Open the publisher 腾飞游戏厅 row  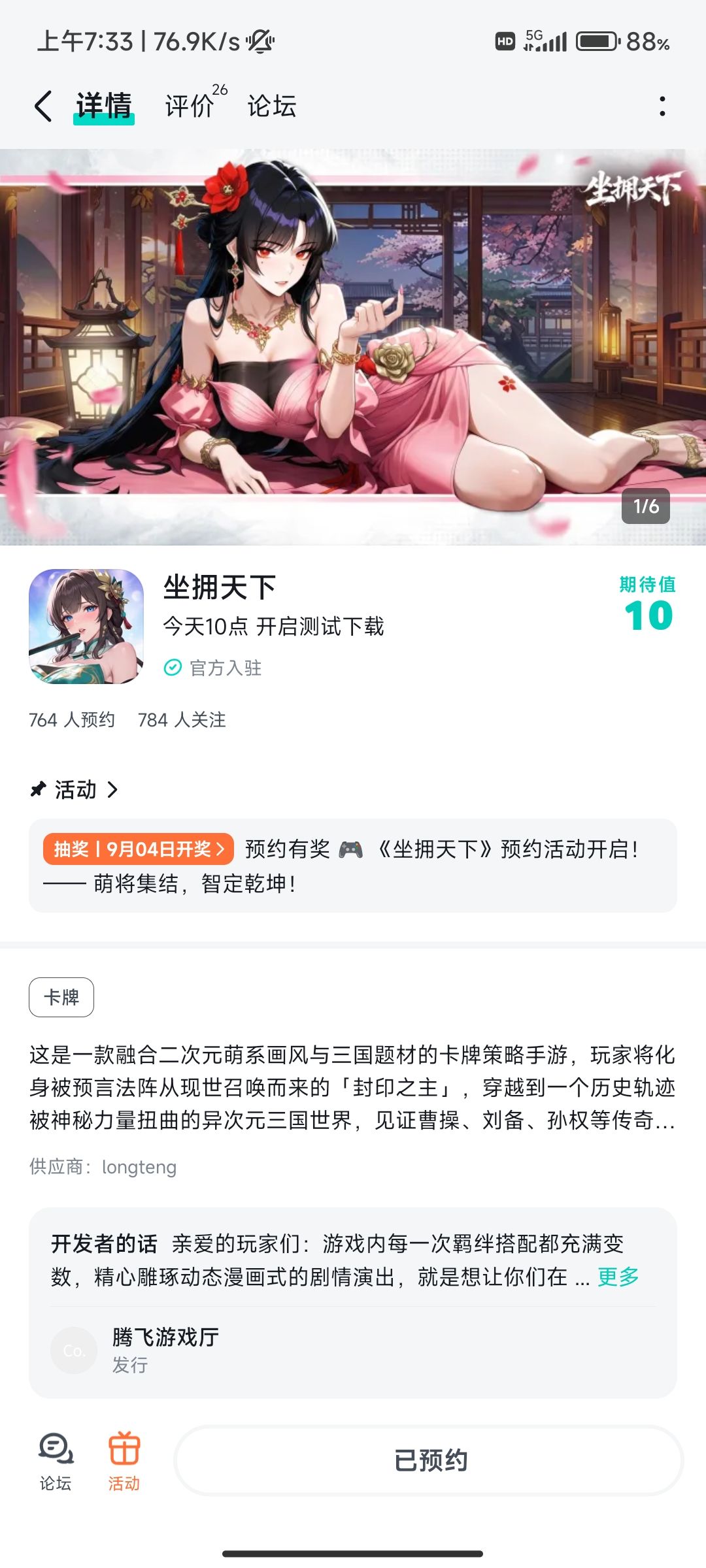click(x=353, y=1350)
